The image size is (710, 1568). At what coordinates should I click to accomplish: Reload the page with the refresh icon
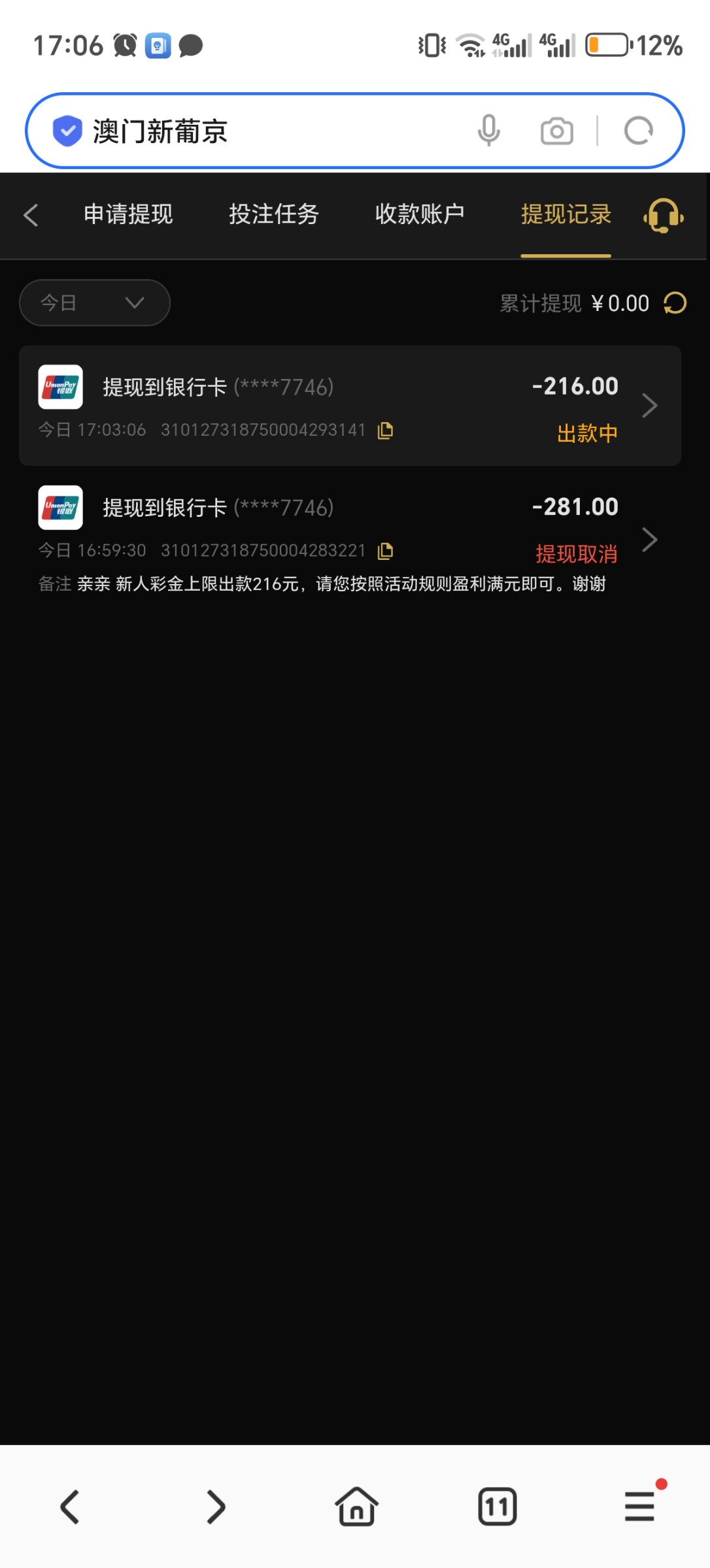pos(639,131)
